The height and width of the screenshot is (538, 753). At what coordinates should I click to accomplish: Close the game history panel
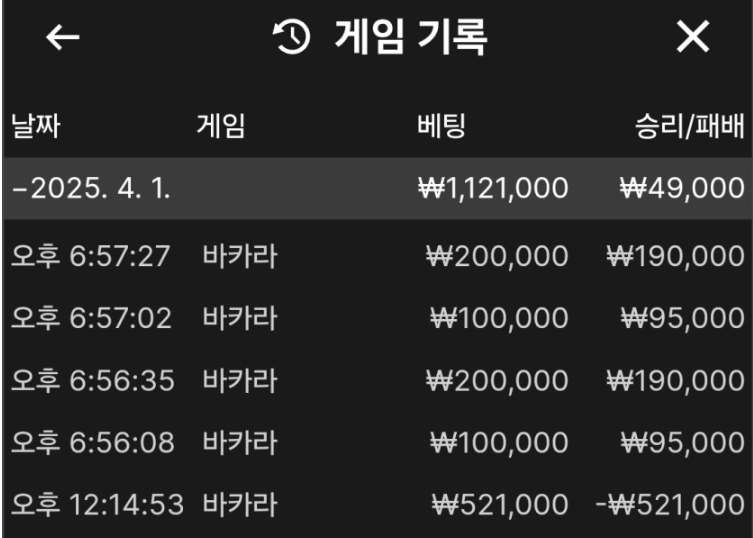pos(692,38)
